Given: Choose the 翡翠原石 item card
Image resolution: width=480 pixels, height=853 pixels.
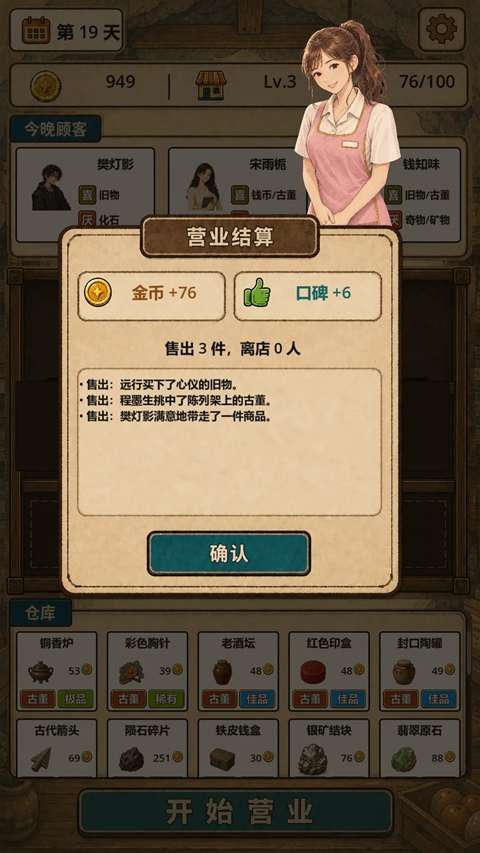Looking at the screenshot, I should click(420, 748).
